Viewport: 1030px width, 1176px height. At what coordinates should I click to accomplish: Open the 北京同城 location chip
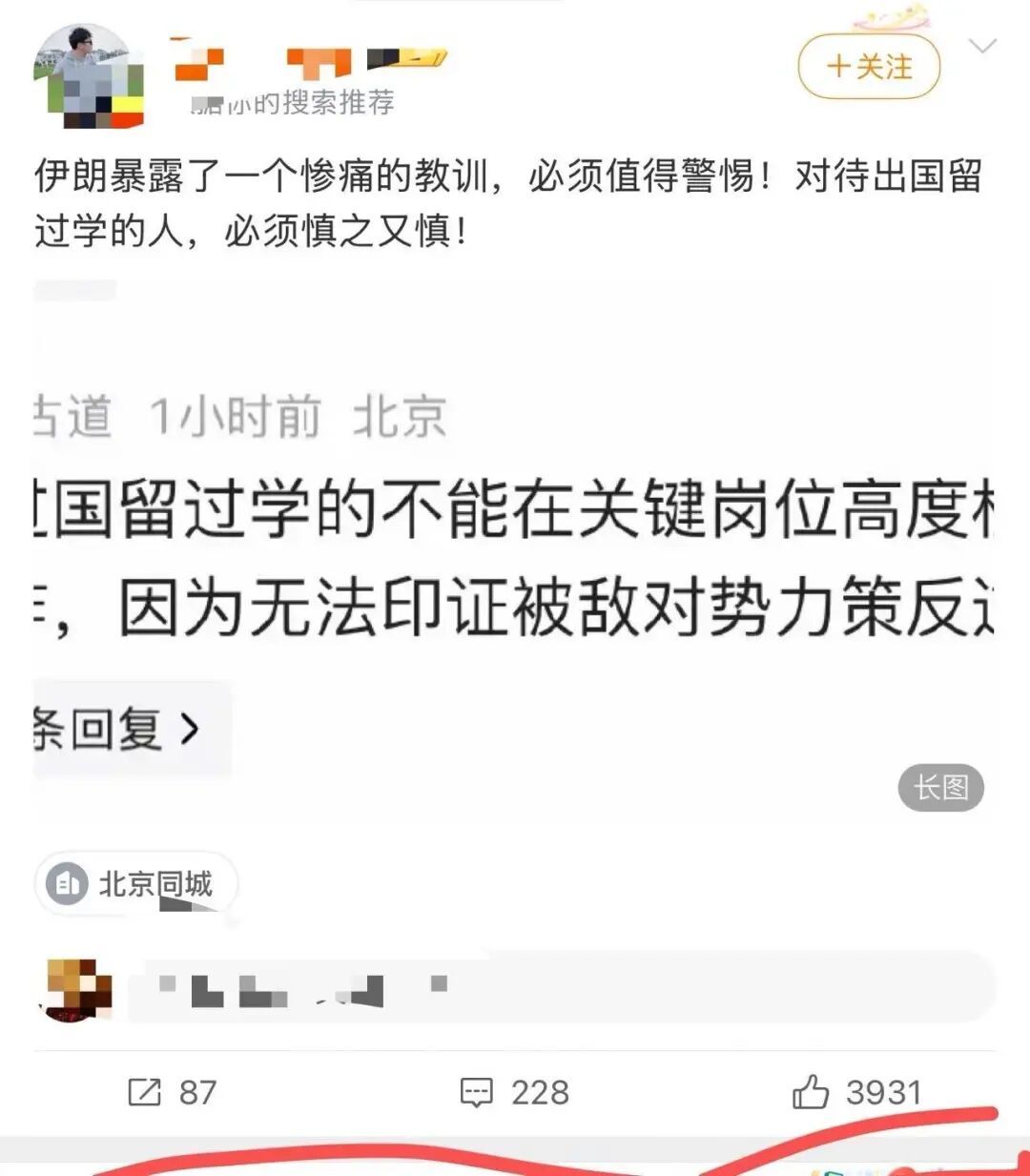click(x=136, y=884)
